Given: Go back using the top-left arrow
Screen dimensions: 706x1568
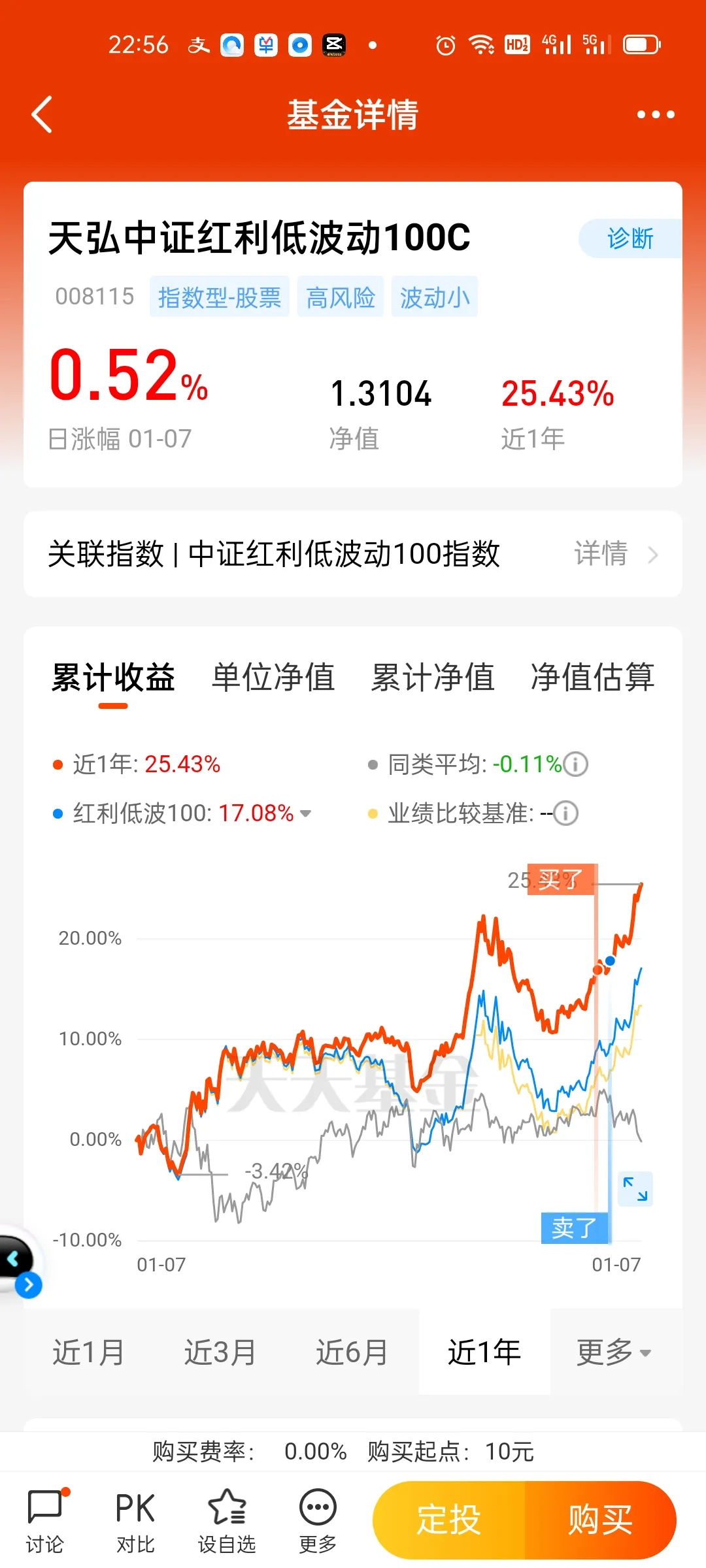Looking at the screenshot, I should coord(42,114).
